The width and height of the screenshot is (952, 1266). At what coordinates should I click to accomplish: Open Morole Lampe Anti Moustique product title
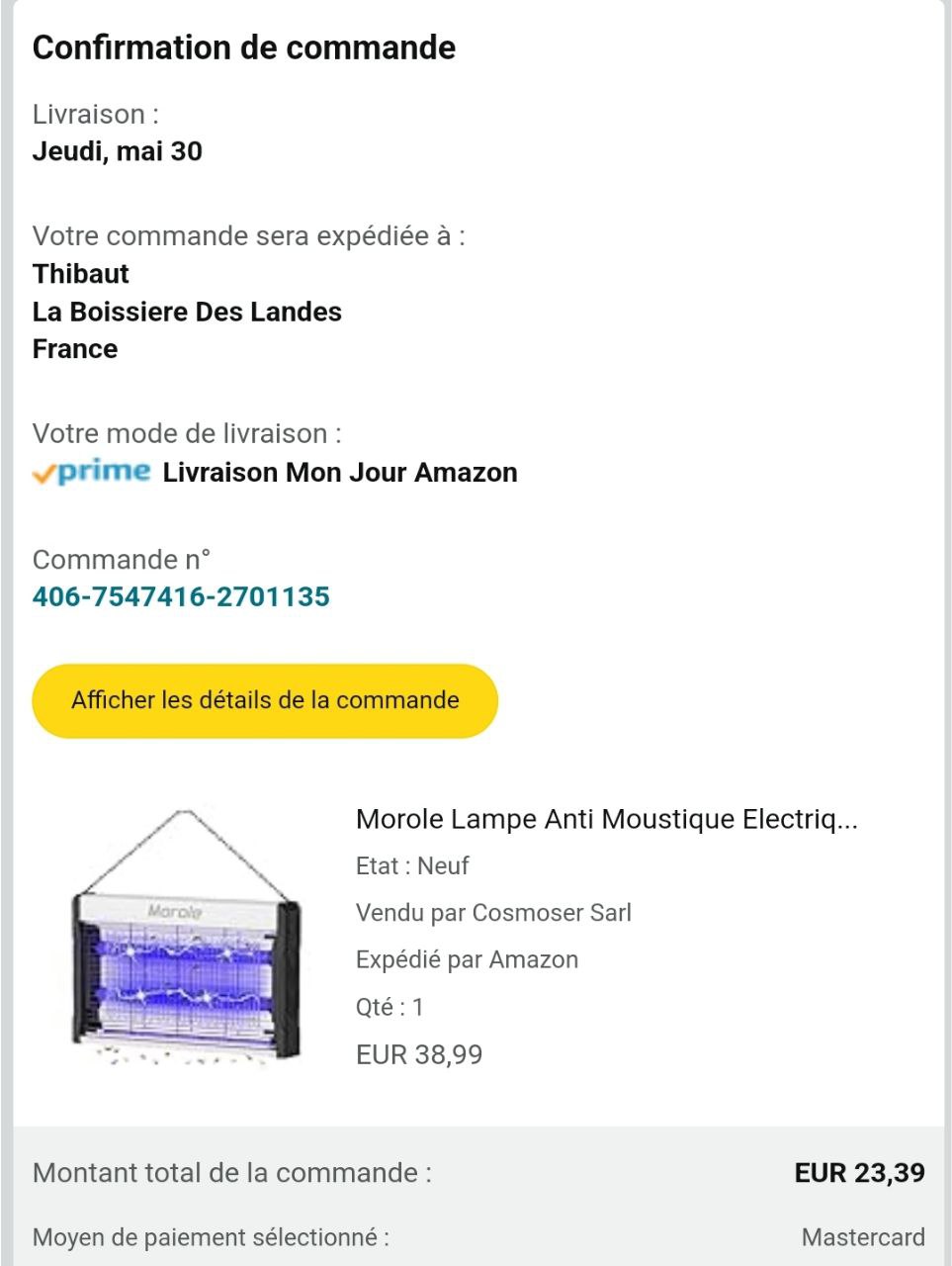[x=606, y=819]
